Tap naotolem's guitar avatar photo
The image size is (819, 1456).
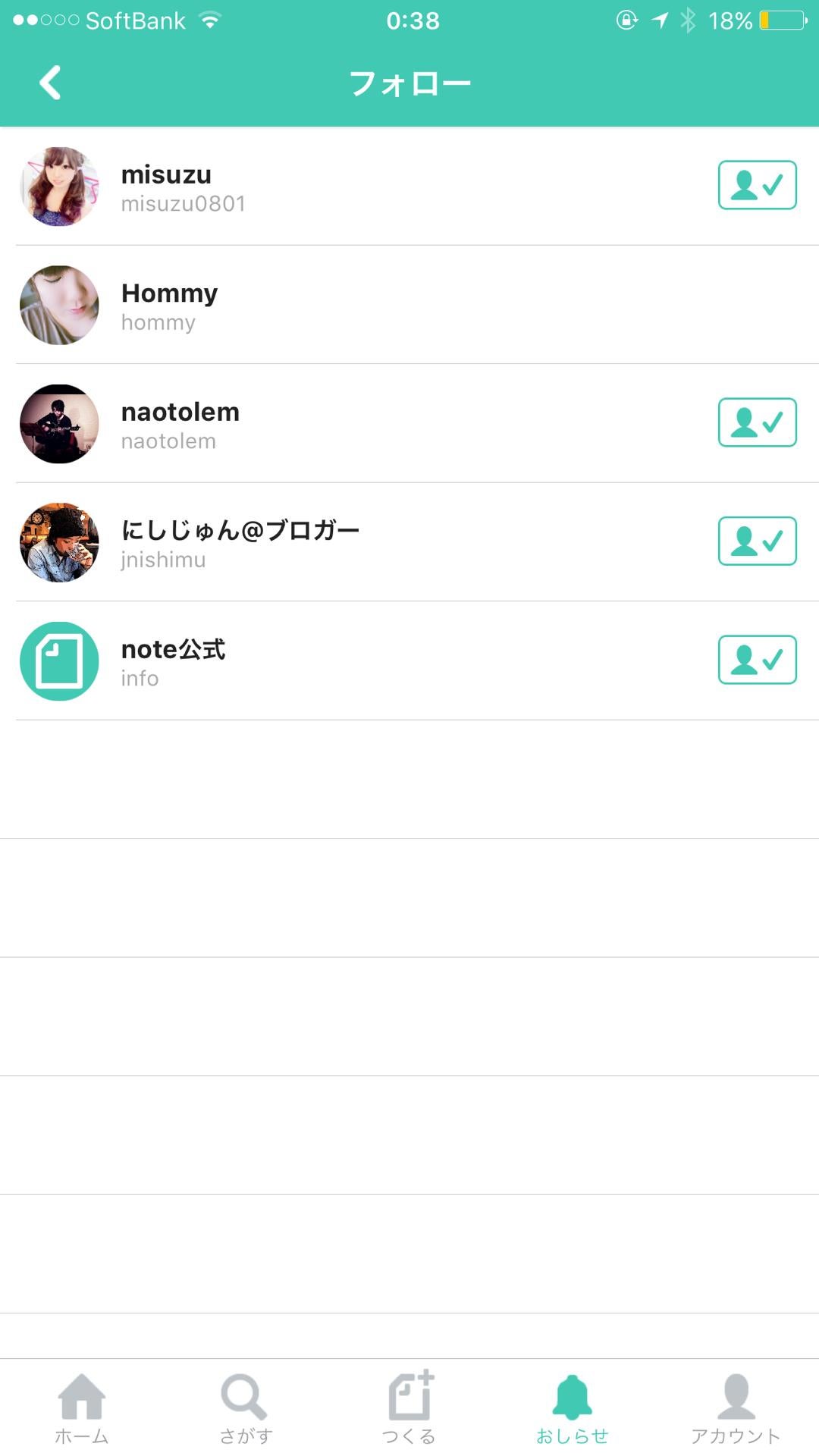pos(59,424)
